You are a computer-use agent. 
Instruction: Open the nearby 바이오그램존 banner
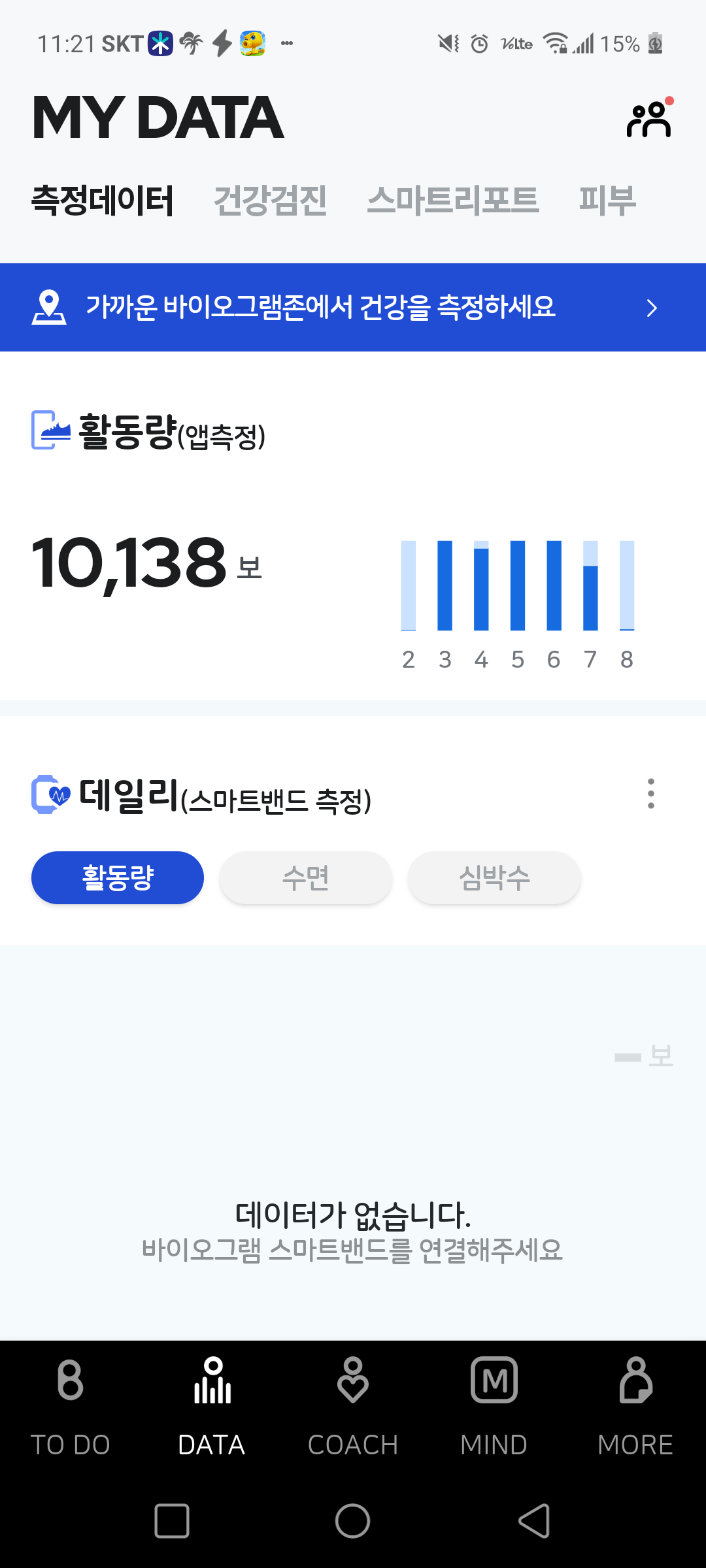[353, 307]
